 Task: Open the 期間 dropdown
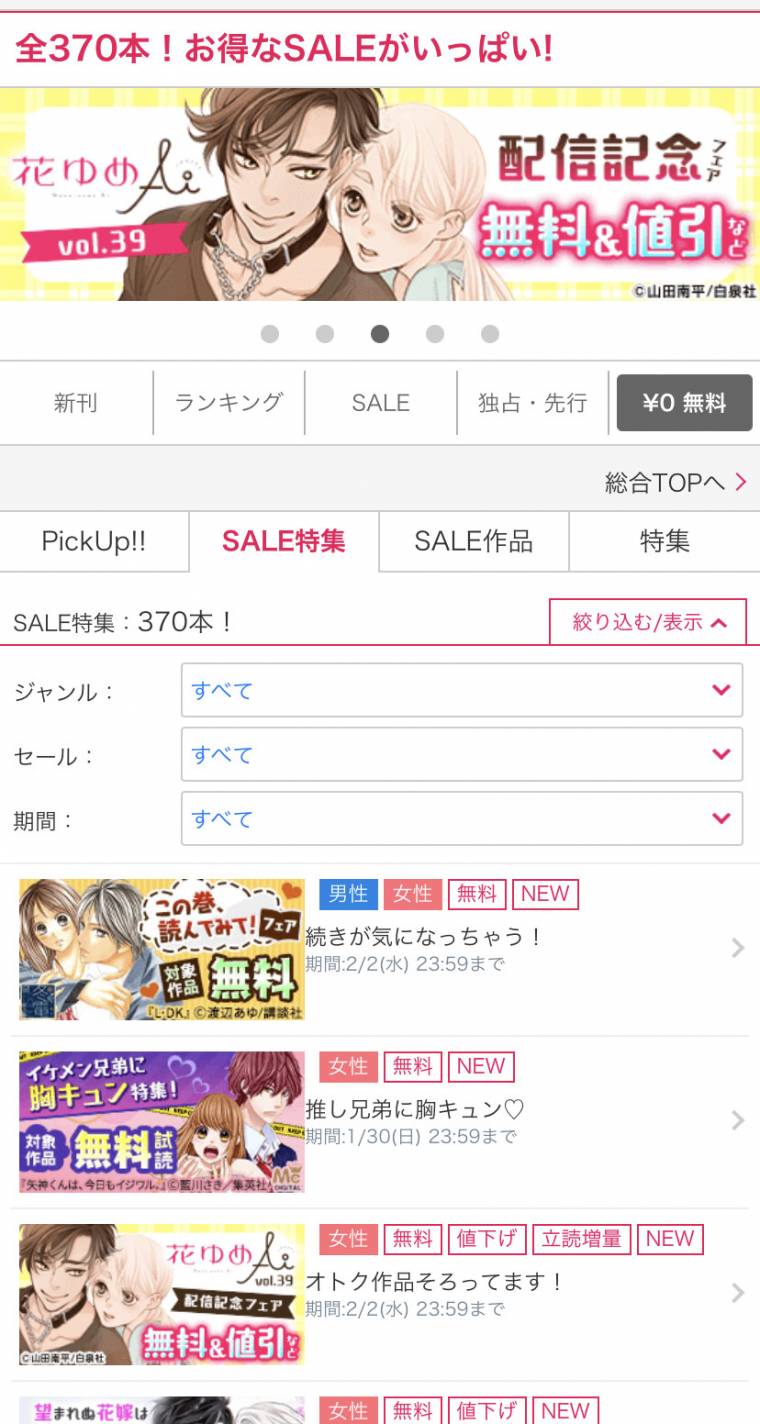(462, 818)
